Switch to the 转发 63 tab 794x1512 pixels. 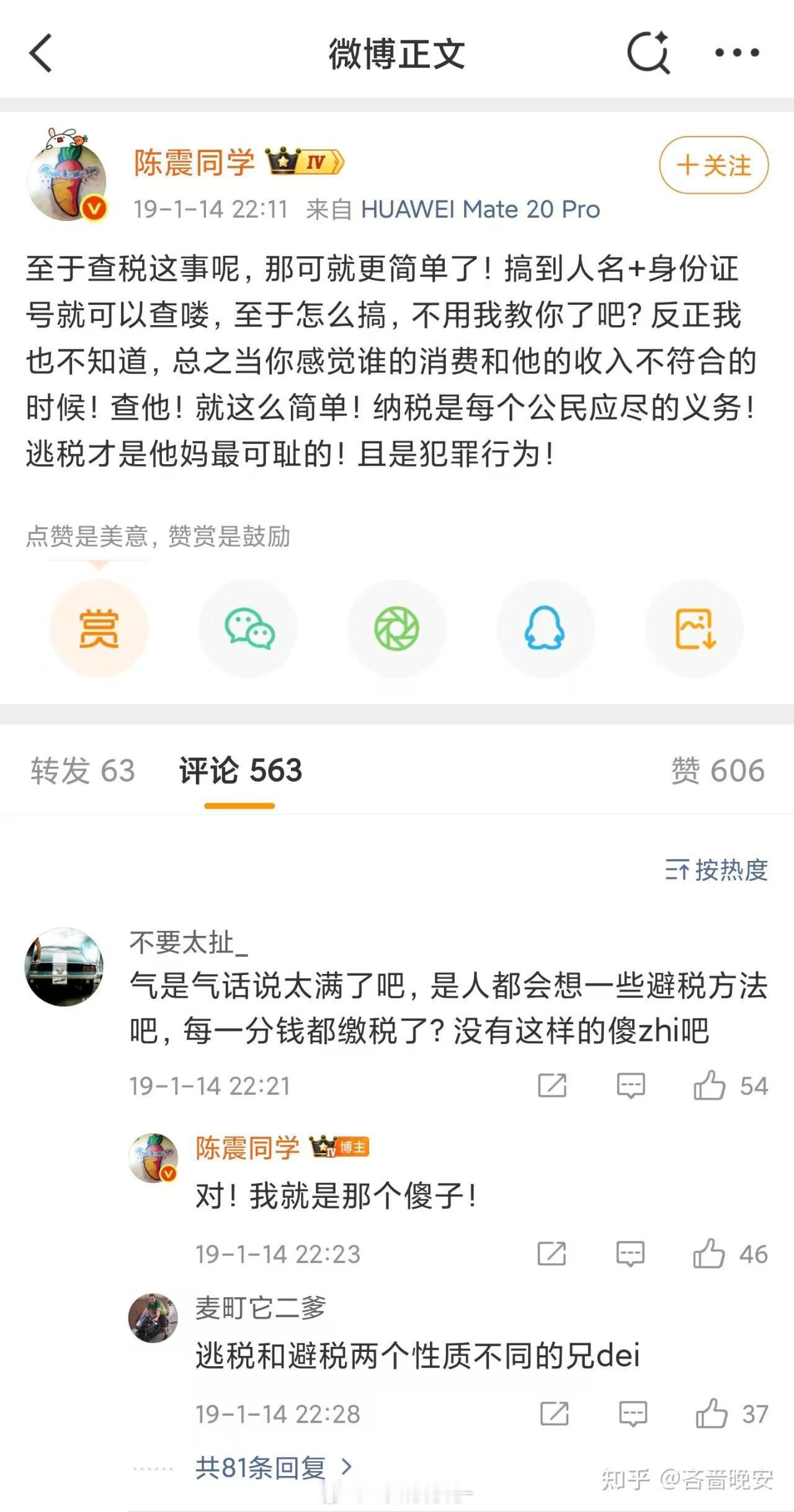pyautogui.click(x=81, y=771)
